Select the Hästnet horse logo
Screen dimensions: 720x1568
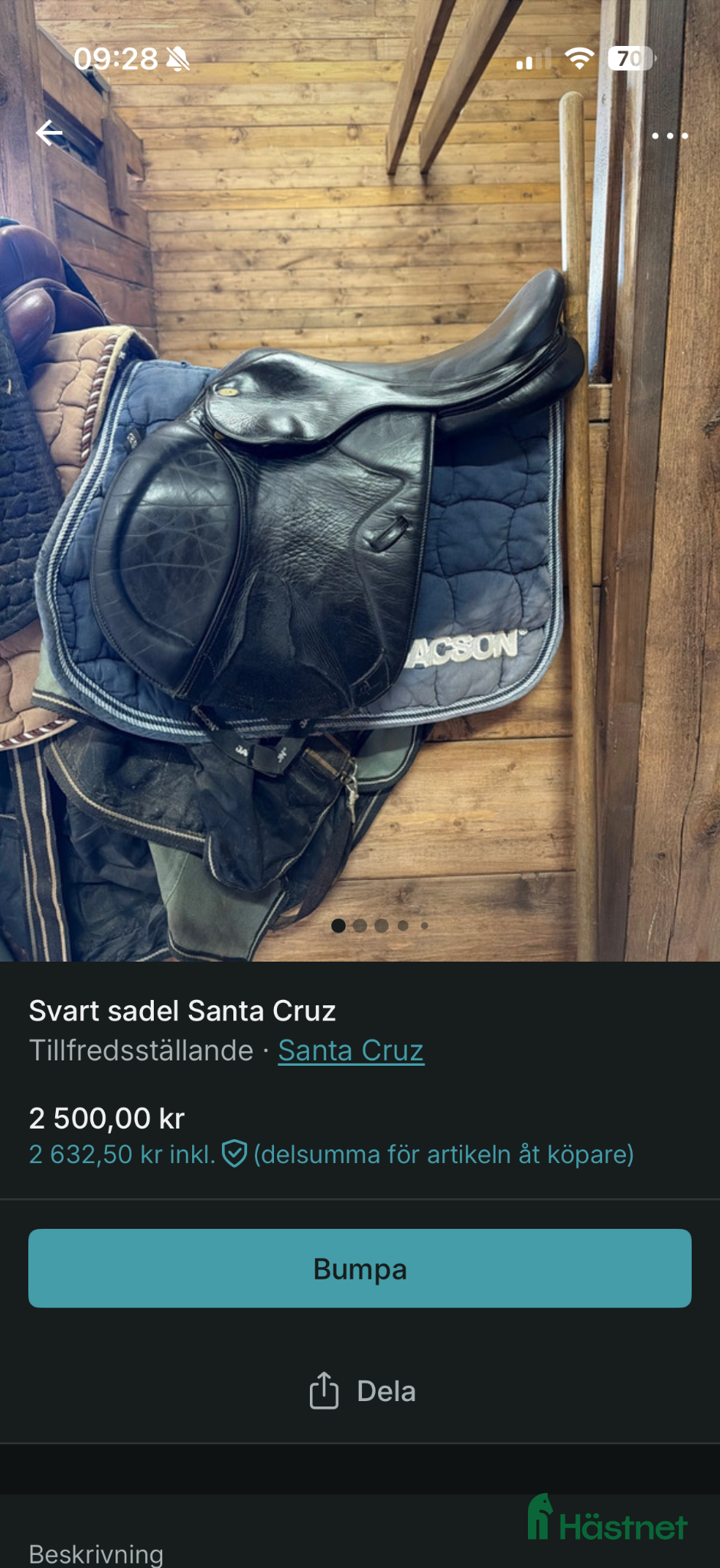coord(541,1517)
